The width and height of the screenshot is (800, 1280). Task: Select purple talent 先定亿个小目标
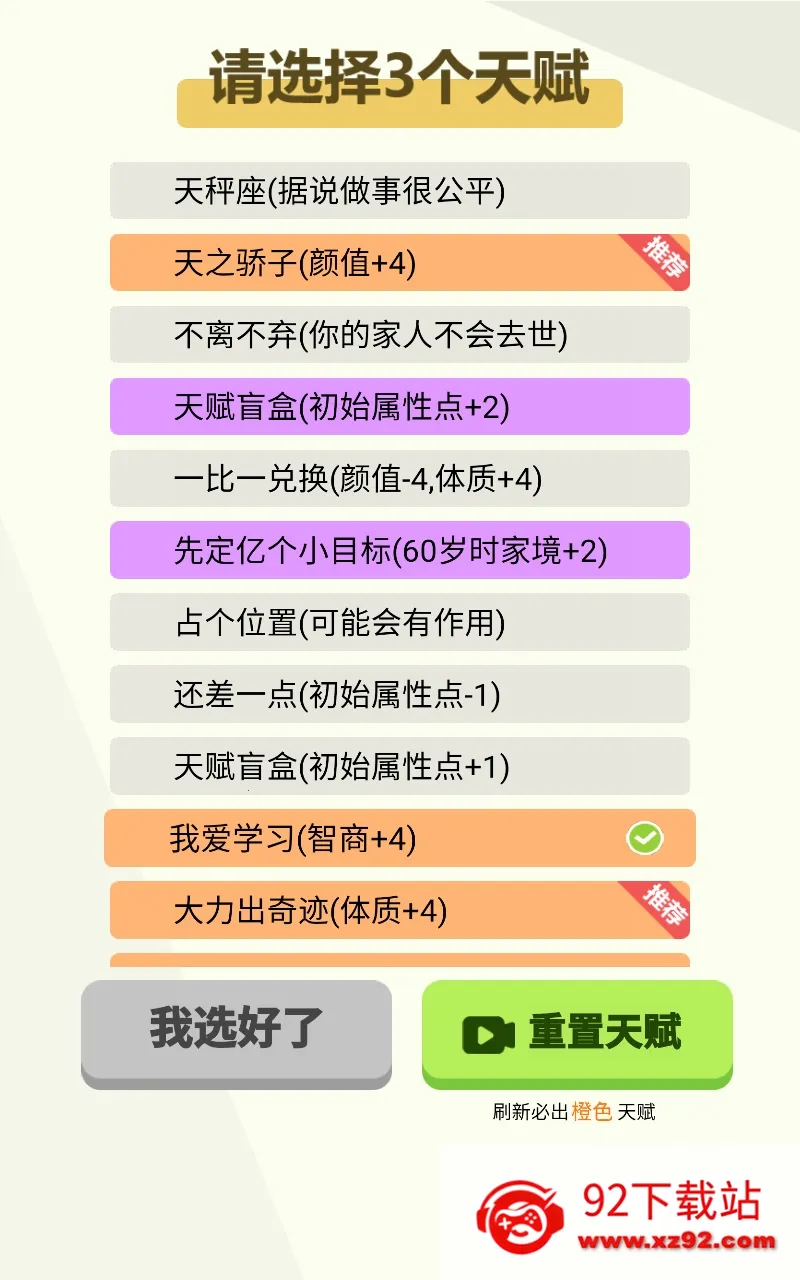pyautogui.click(x=400, y=551)
